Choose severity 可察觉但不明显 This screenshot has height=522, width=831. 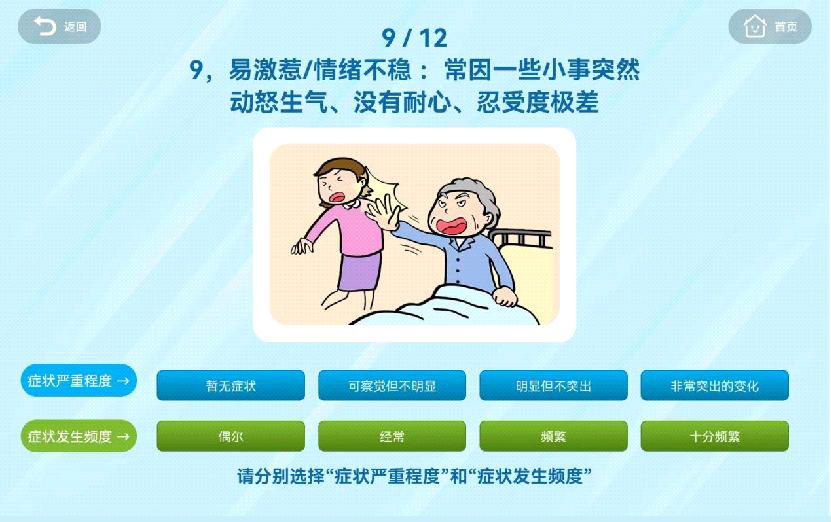click(x=392, y=385)
